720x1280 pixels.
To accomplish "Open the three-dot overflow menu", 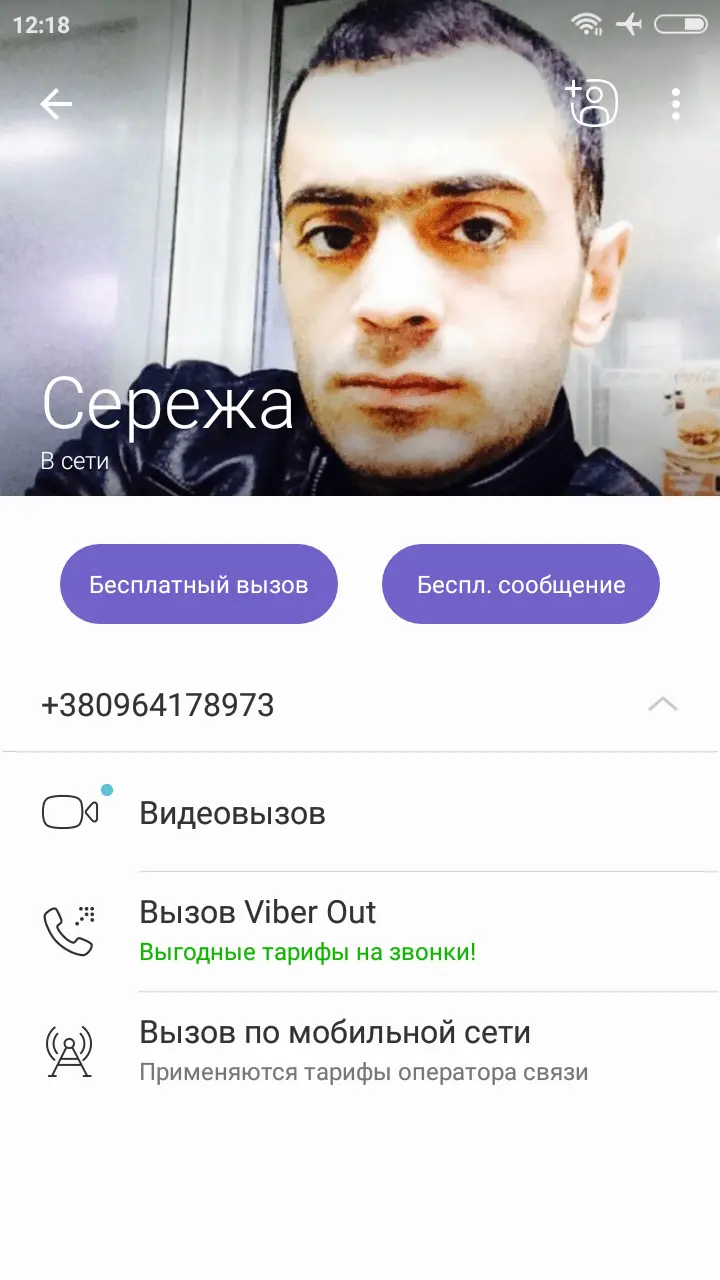I will pyautogui.click(x=676, y=104).
